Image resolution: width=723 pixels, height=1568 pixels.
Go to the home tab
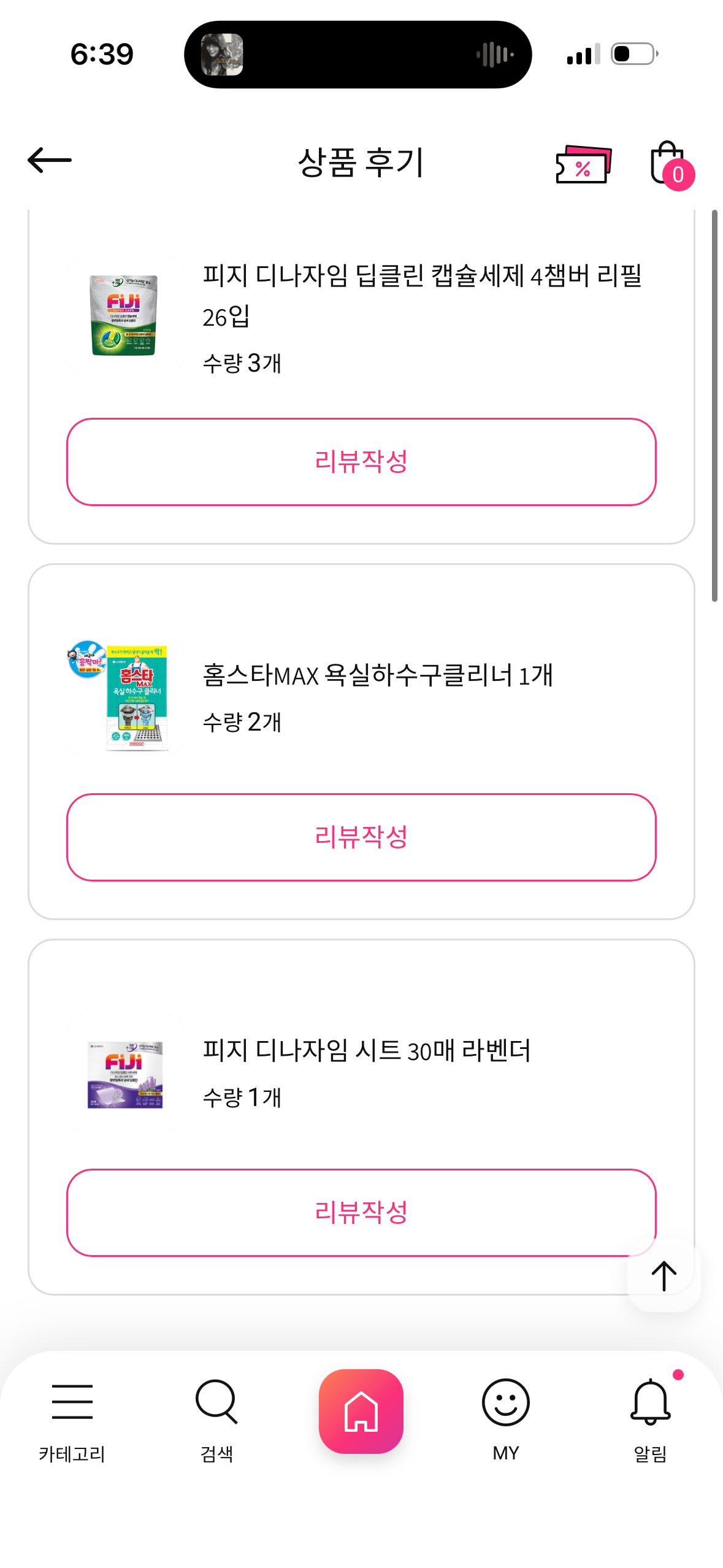coord(361,1411)
